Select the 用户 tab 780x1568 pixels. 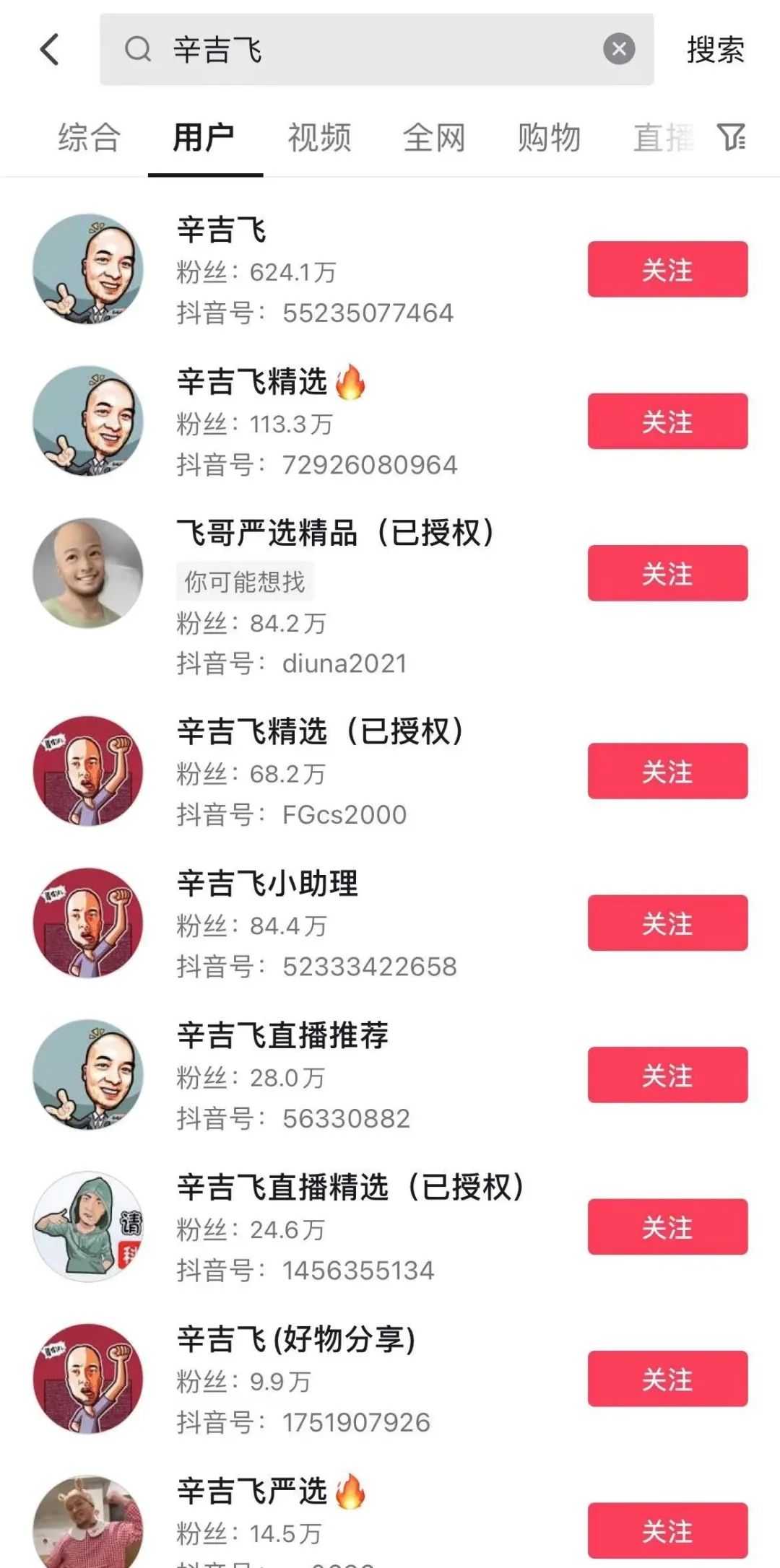point(204,137)
